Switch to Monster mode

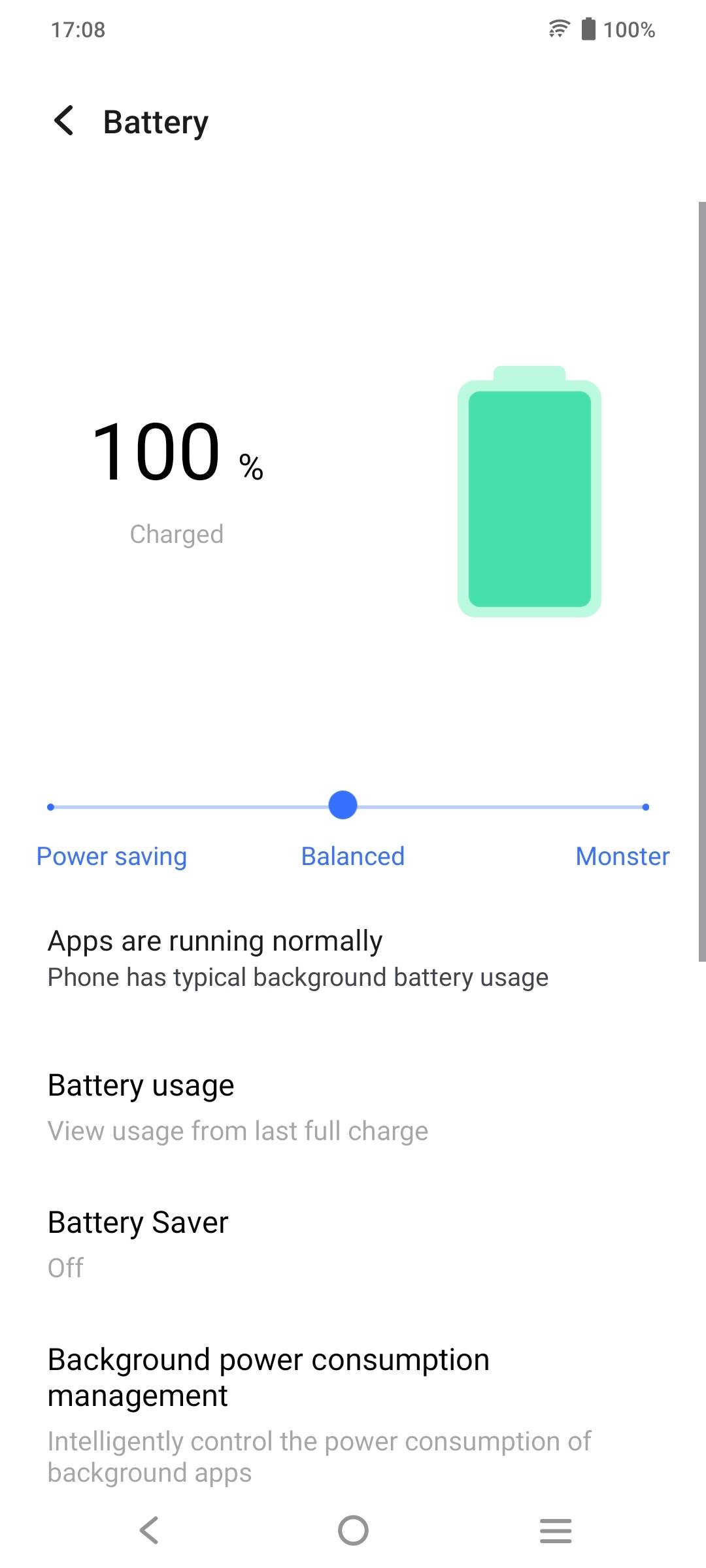tap(622, 856)
